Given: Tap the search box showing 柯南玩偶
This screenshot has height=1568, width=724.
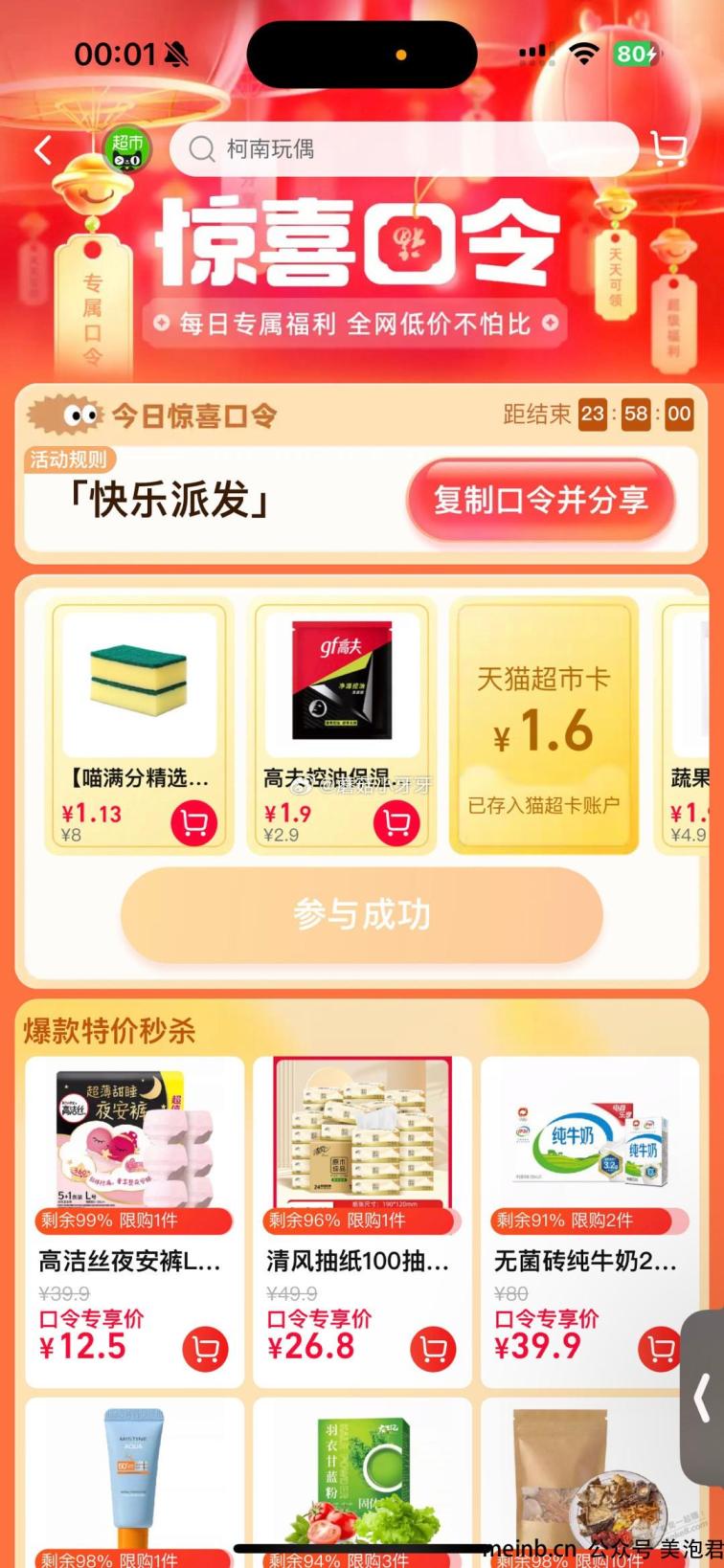Looking at the screenshot, I should click(402, 149).
